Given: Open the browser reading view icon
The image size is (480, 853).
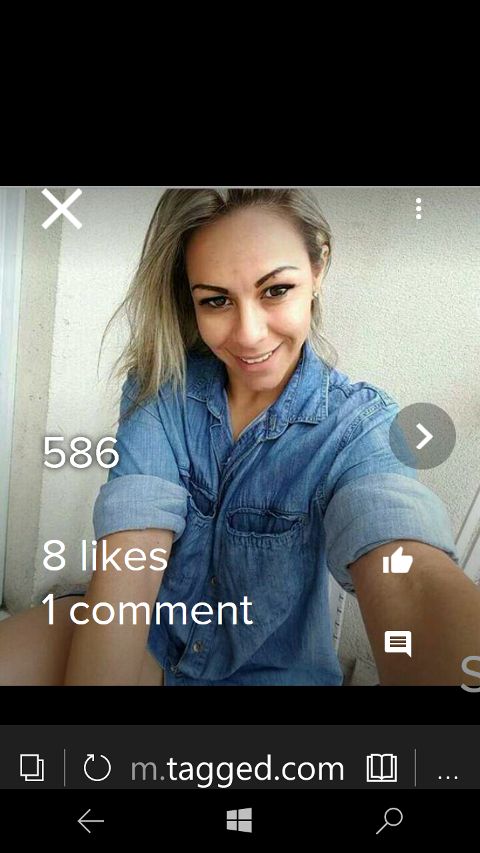Looking at the screenshot, I should point(381,768).
